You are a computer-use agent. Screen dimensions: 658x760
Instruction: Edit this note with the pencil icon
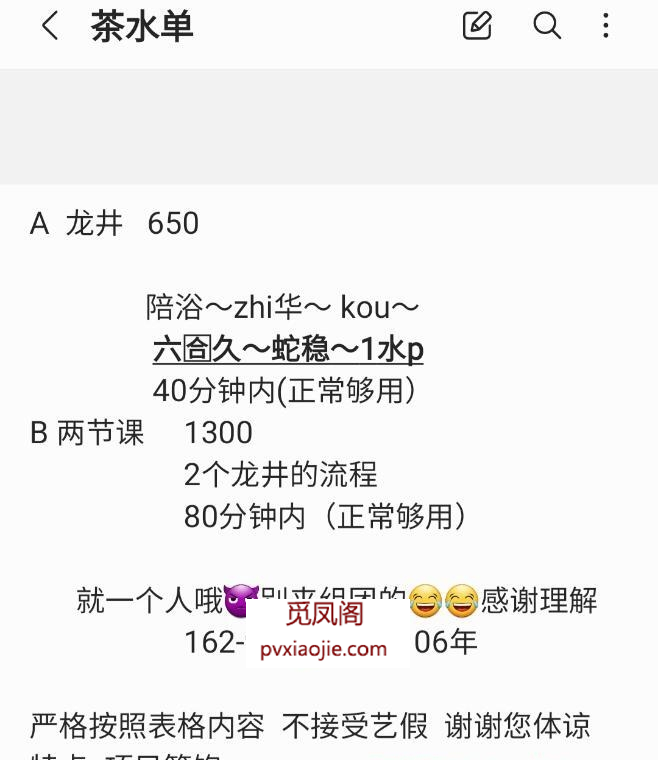coord(478,26)
